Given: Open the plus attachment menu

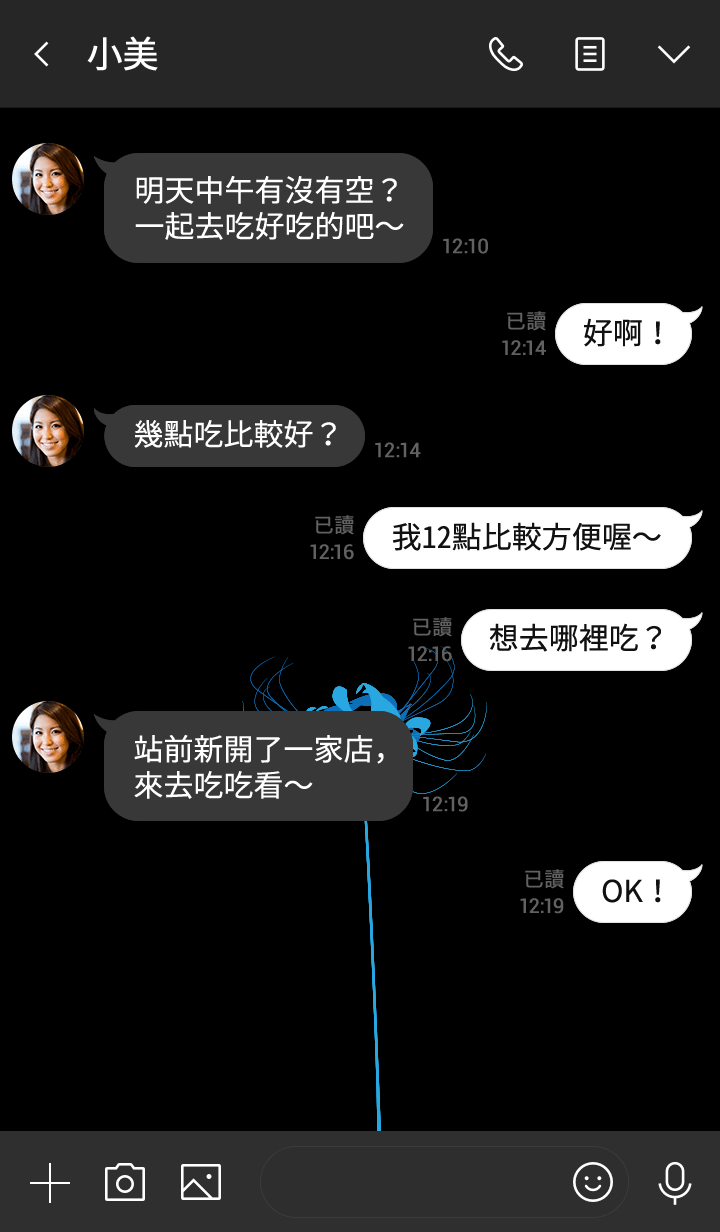Looking at the screenshot, I should coord(50,1183).
